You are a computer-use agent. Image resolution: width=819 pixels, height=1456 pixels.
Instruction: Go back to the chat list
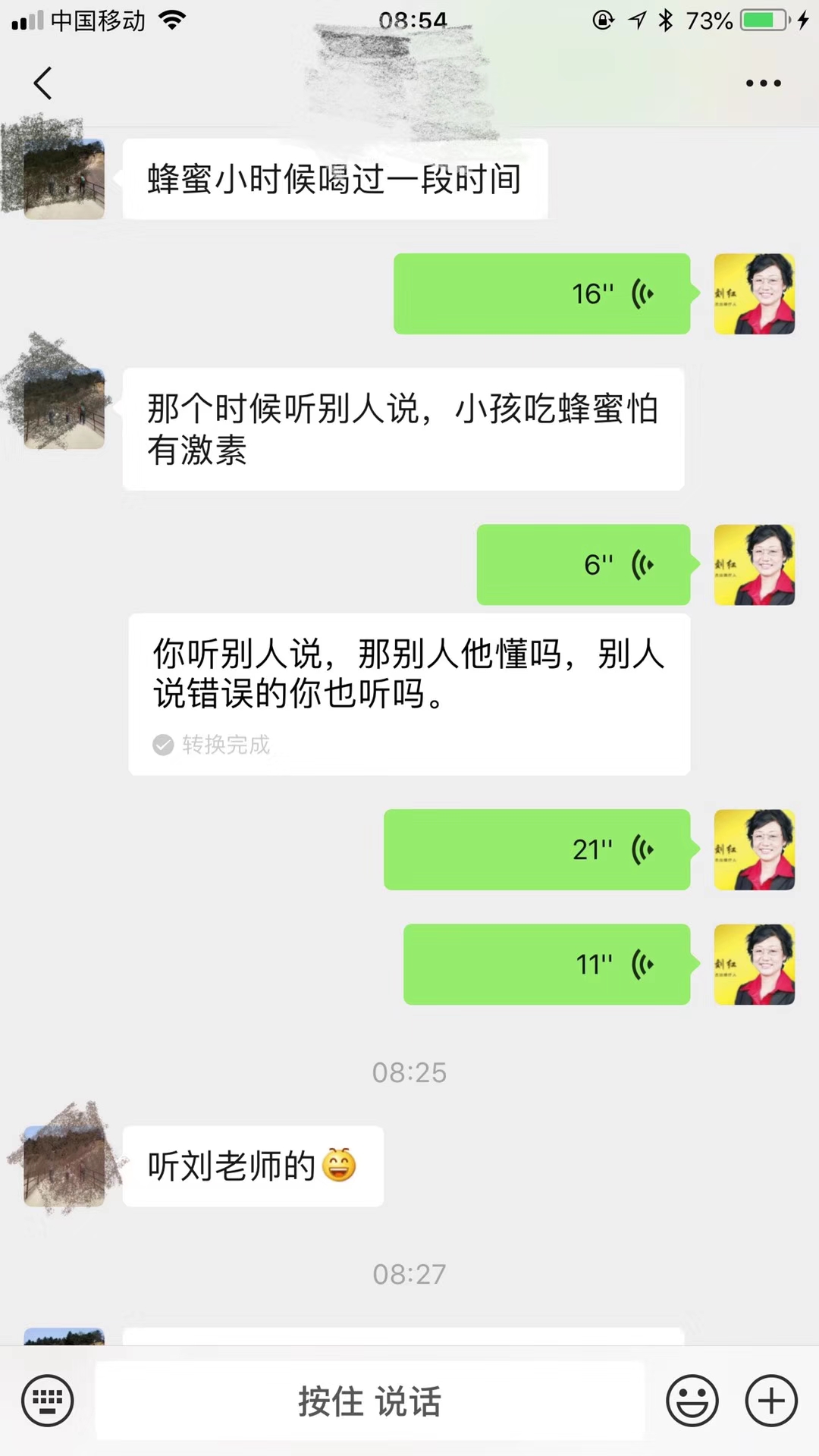tap(43, 83)
